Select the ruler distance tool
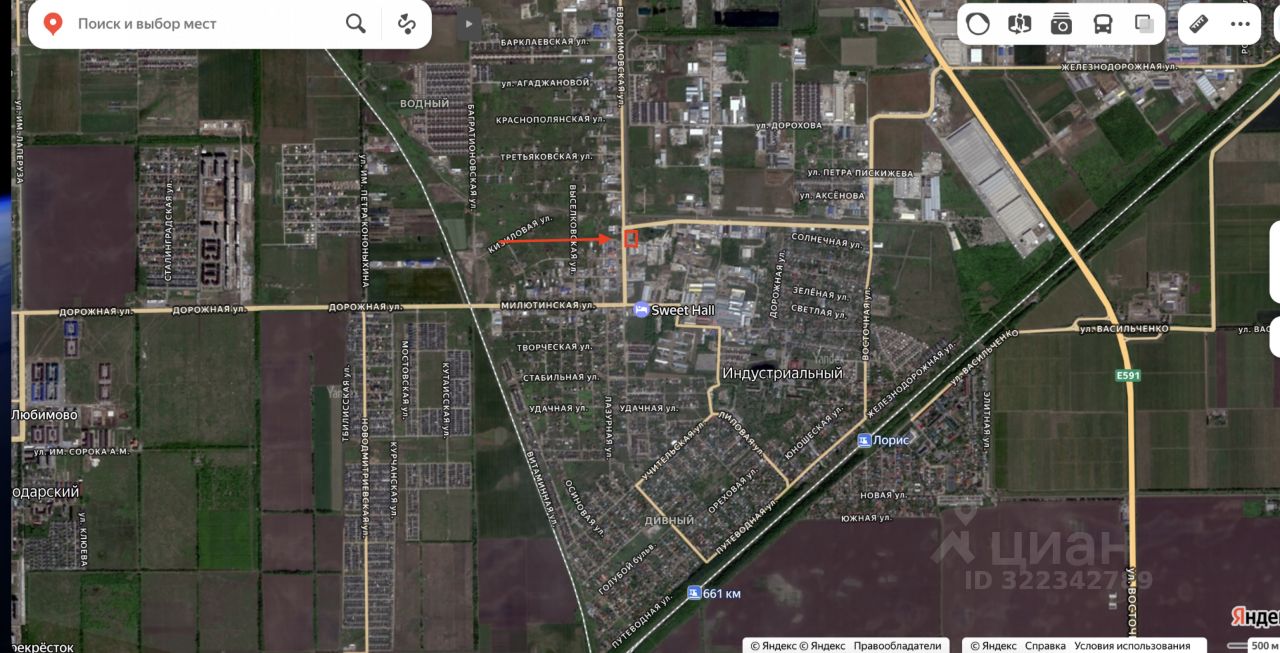The width and height of the screenshot is (1280, 653). pyautogui.click(x=1198, y=24)
